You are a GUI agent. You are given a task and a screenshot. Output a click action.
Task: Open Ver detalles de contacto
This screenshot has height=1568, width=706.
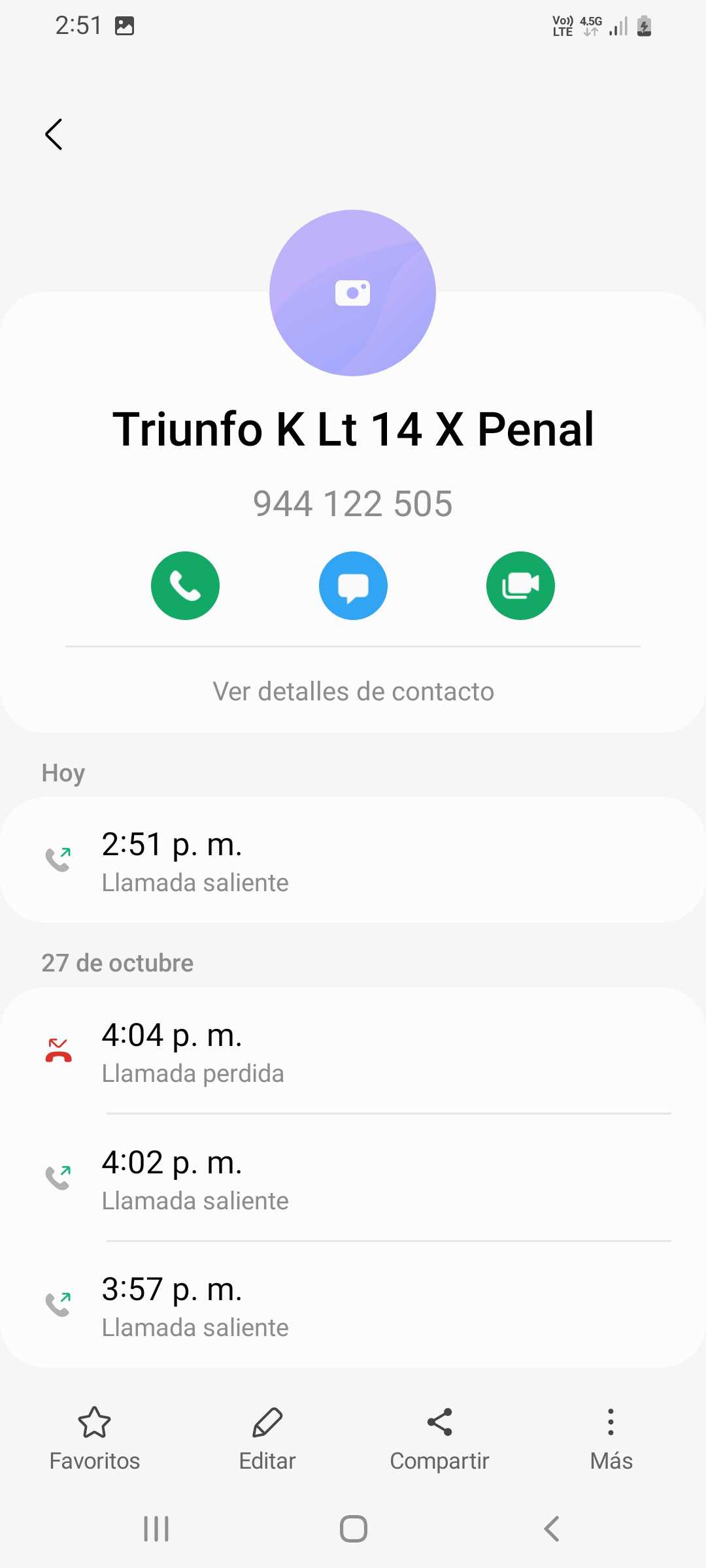click(353, 691)
